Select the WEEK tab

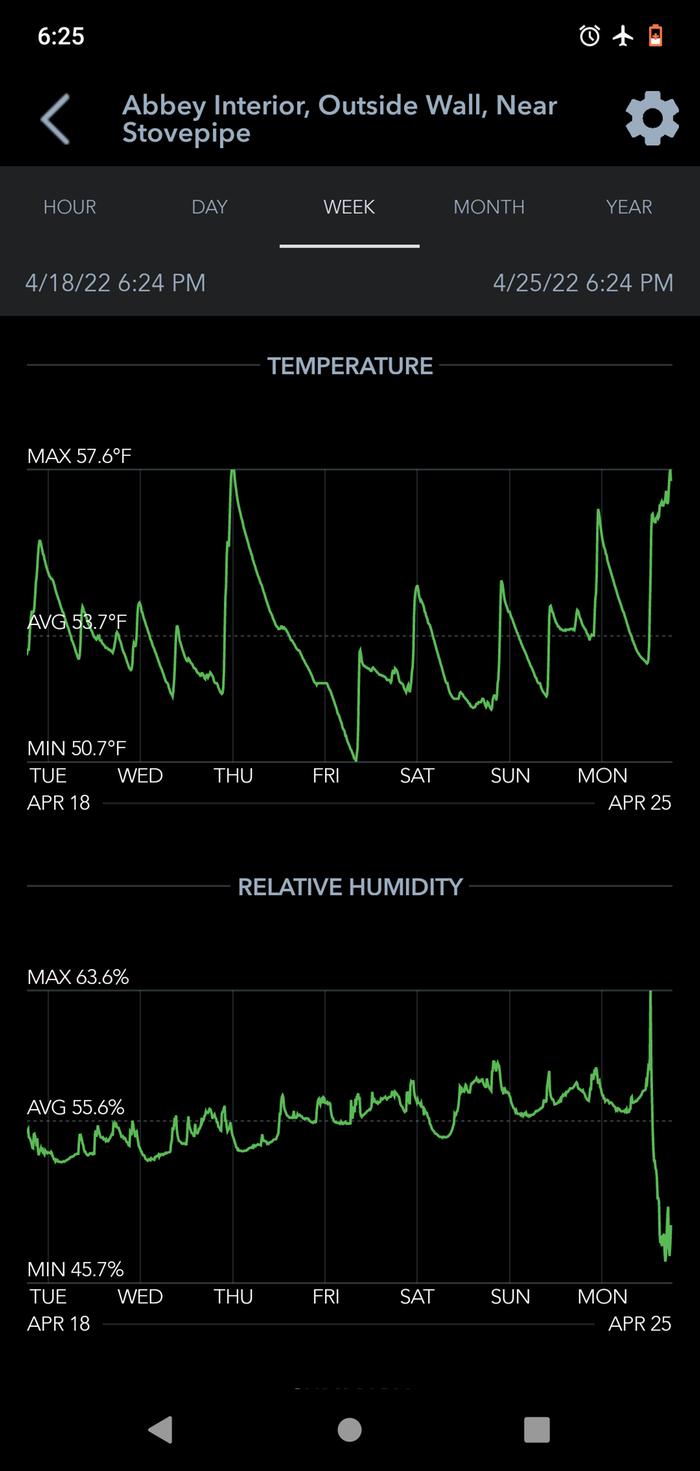349,207
